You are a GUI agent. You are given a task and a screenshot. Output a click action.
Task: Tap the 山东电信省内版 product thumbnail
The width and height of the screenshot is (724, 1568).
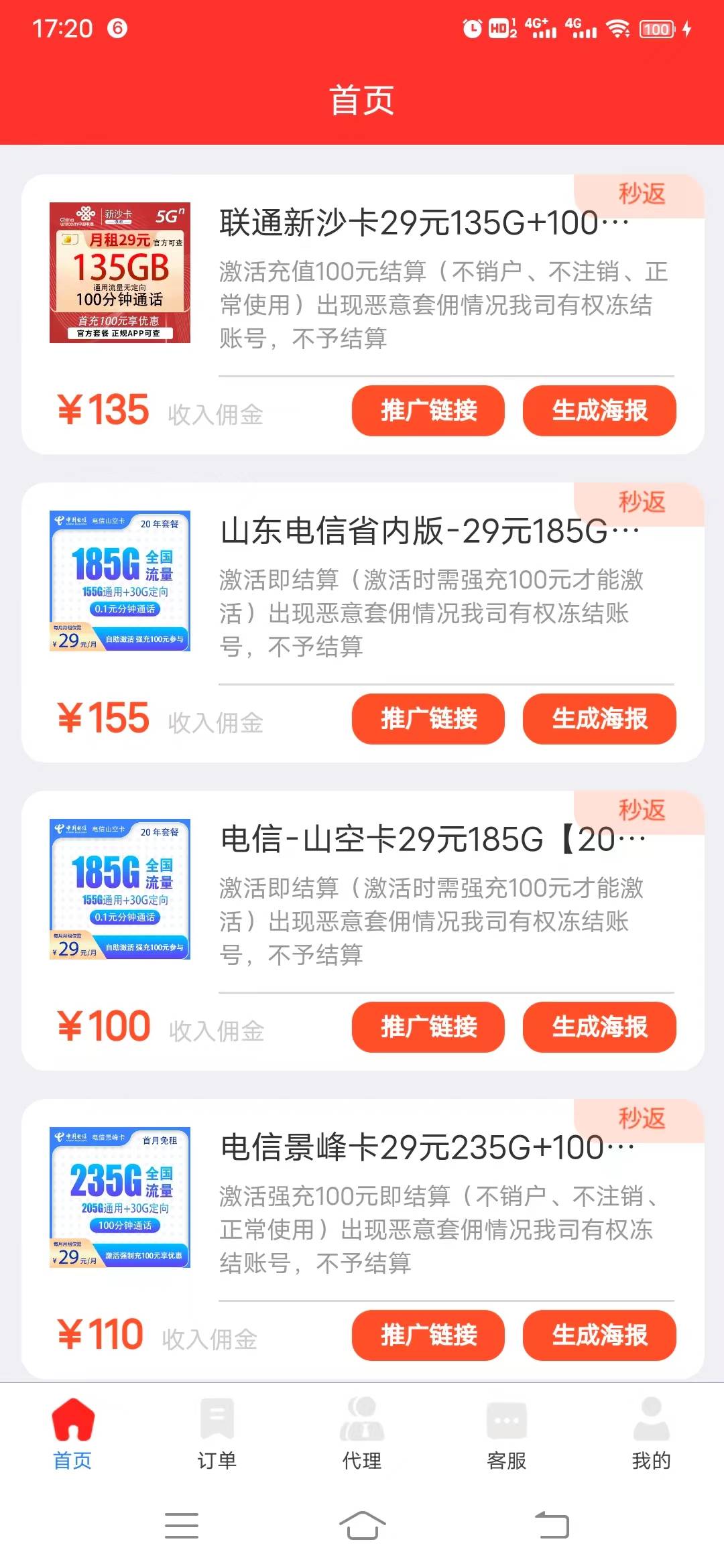119,583
